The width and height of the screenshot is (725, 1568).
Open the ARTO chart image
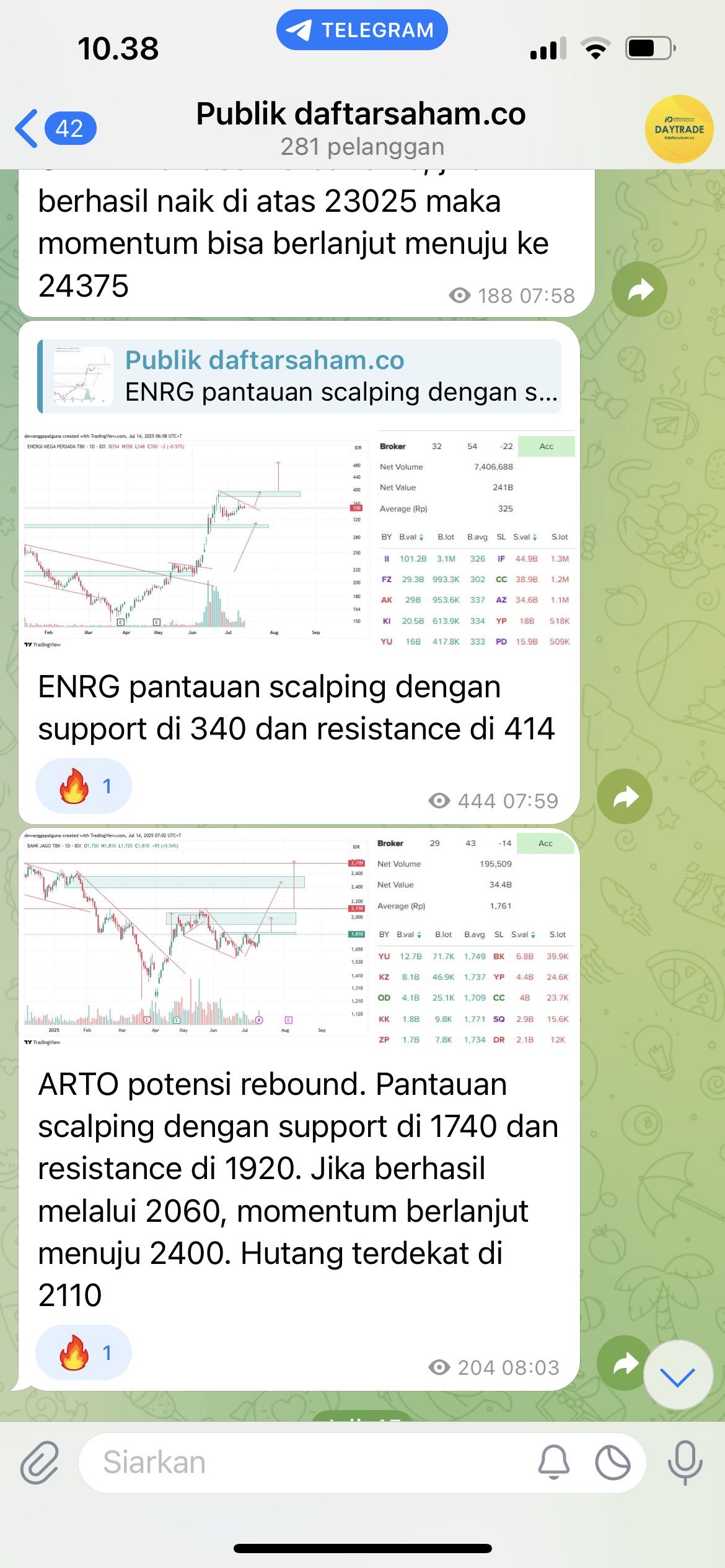299,937
